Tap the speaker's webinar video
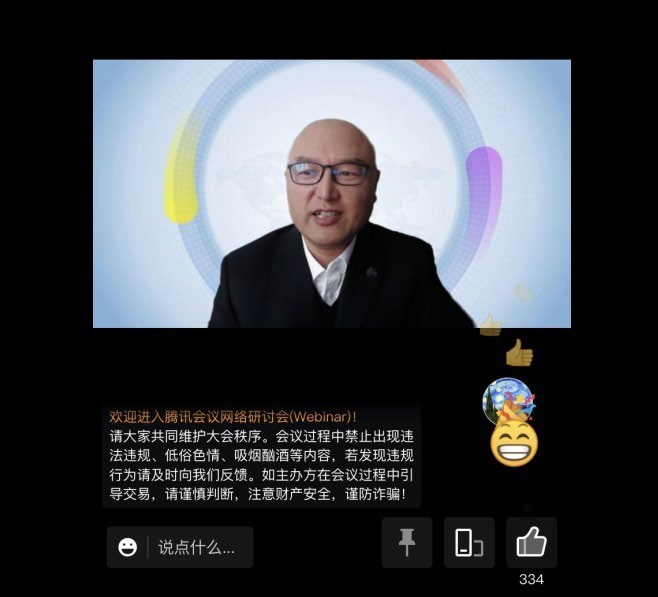 point(331,194)
